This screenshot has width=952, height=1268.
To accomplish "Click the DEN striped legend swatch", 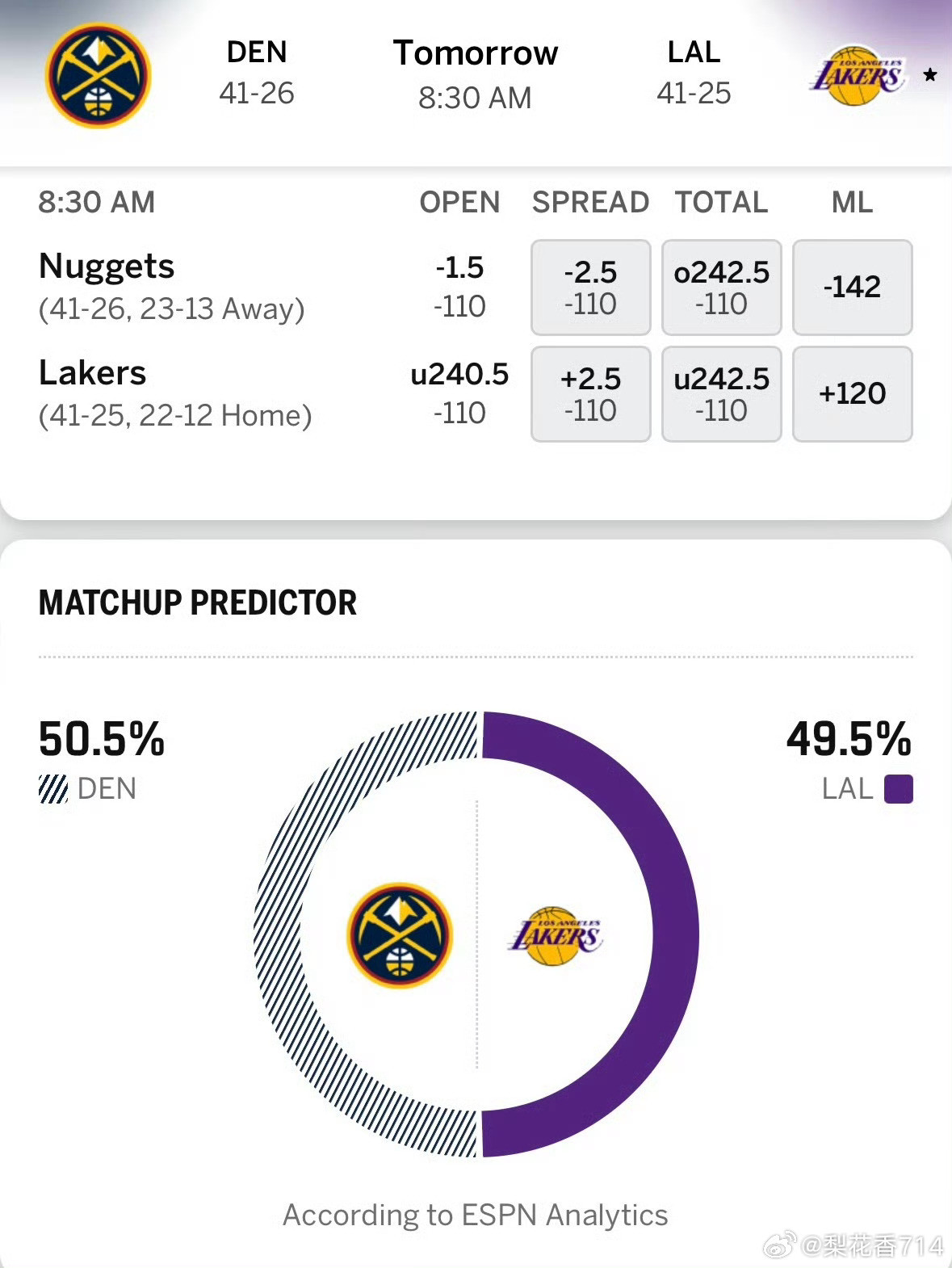I will 54,788.
